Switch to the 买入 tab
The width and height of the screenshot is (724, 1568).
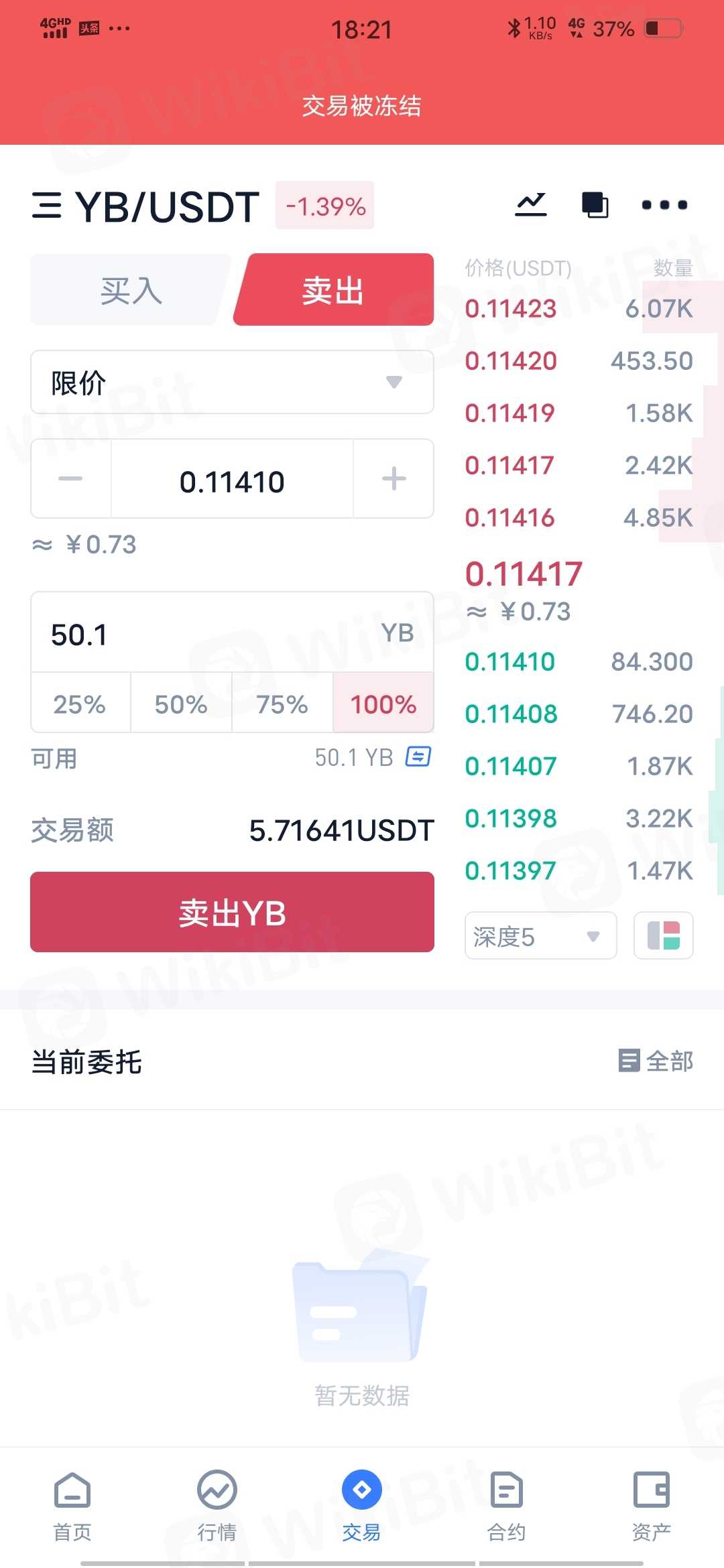coord(131,290)
